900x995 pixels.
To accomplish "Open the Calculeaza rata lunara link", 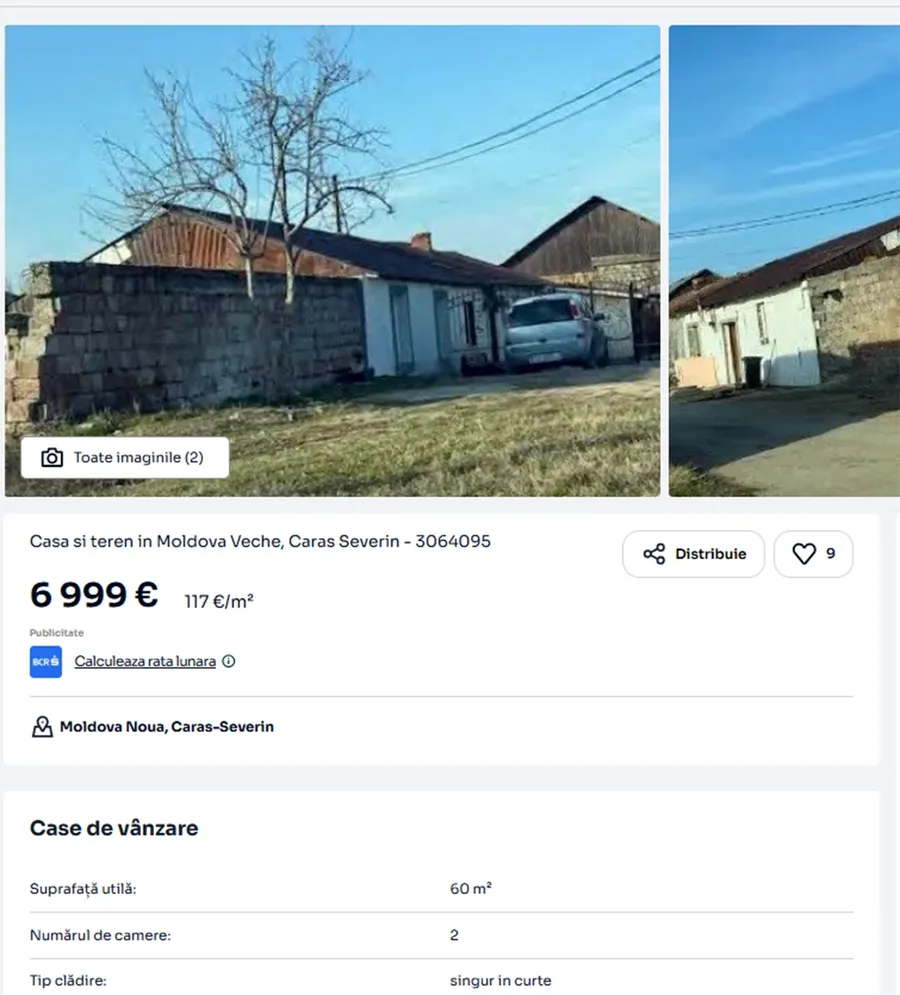I will [145, 662].
